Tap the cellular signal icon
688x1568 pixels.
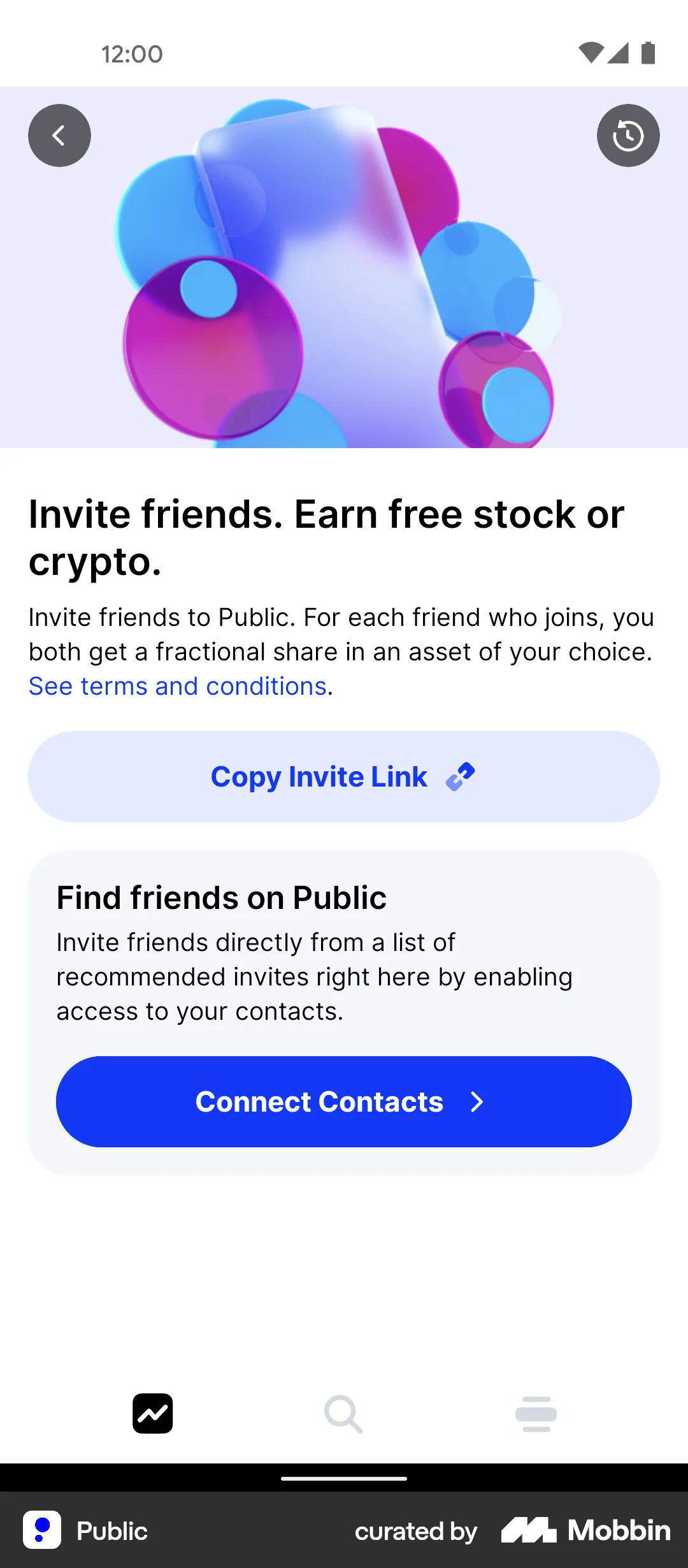pos(619,54)
